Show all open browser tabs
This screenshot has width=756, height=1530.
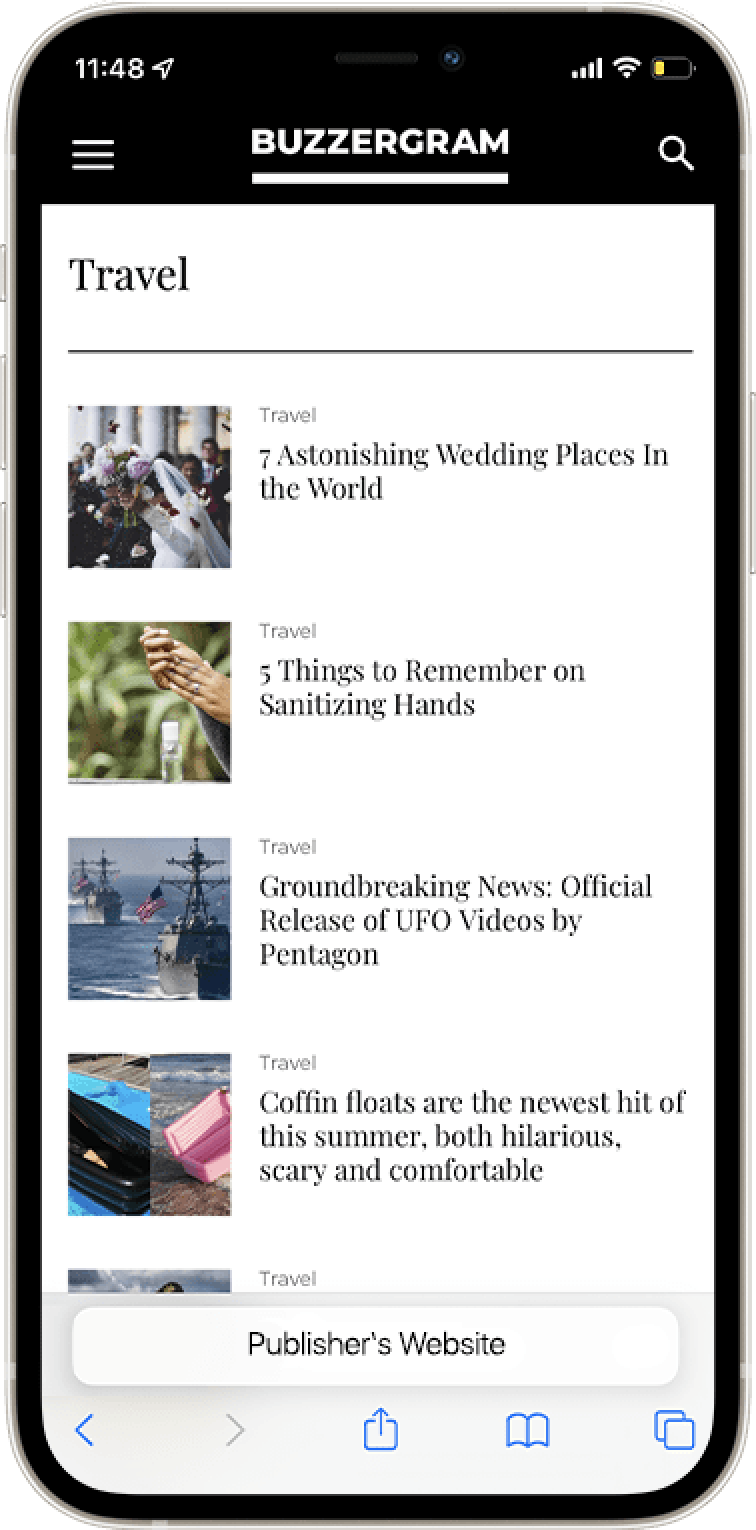point(674,1431)
